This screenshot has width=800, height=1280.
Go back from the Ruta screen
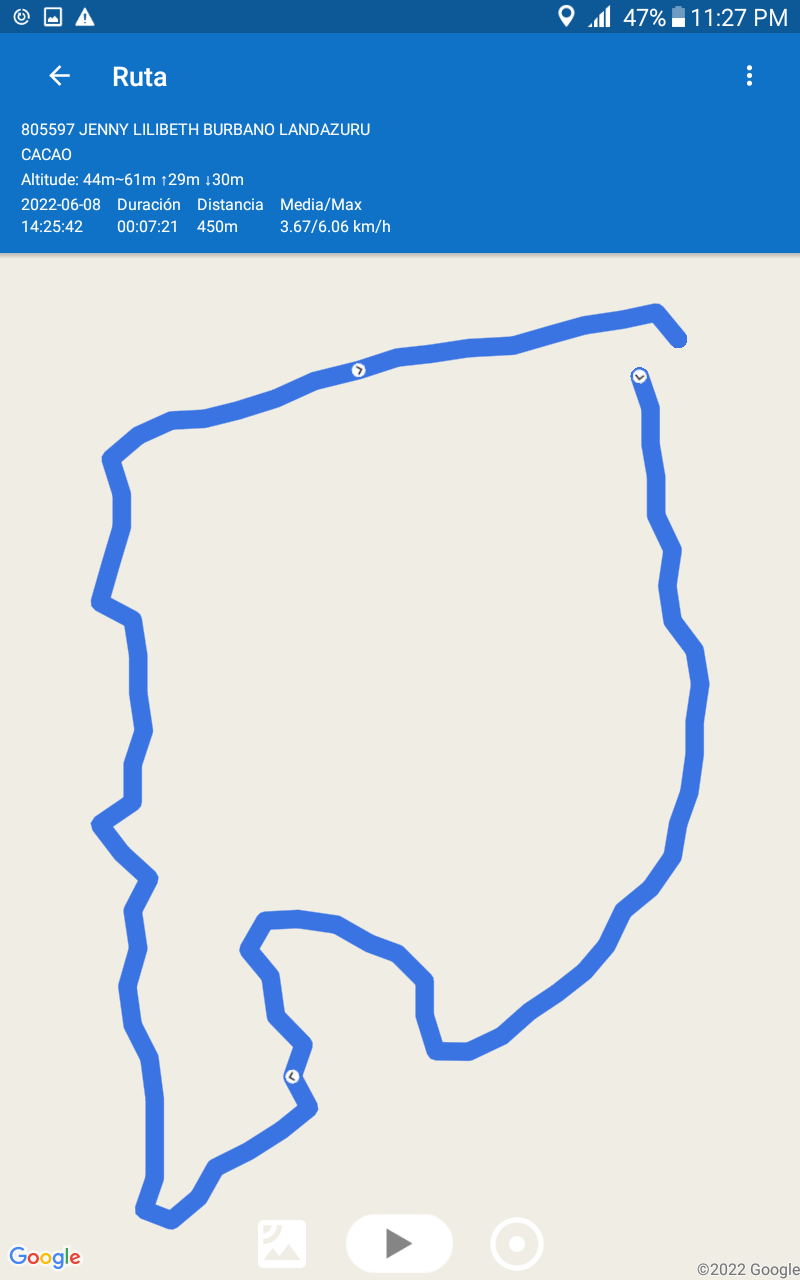59,76
